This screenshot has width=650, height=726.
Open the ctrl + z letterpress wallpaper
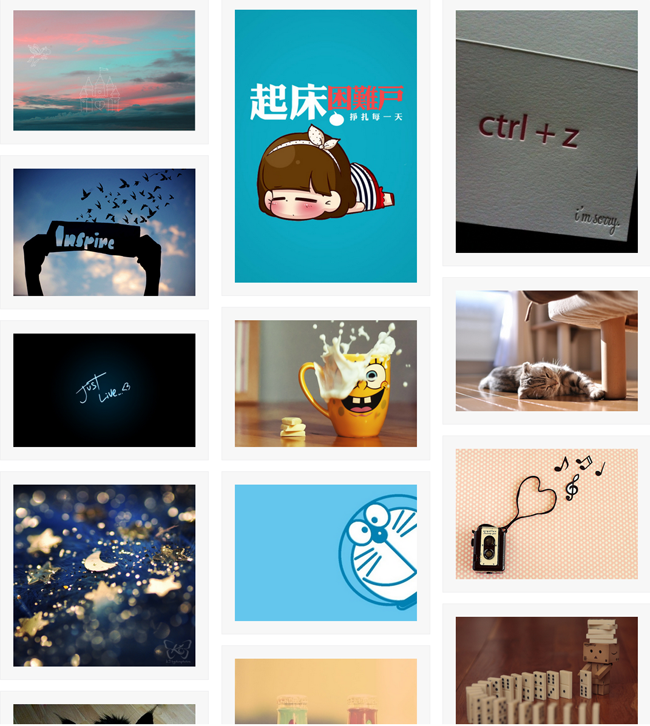click(x=546, y=131)
